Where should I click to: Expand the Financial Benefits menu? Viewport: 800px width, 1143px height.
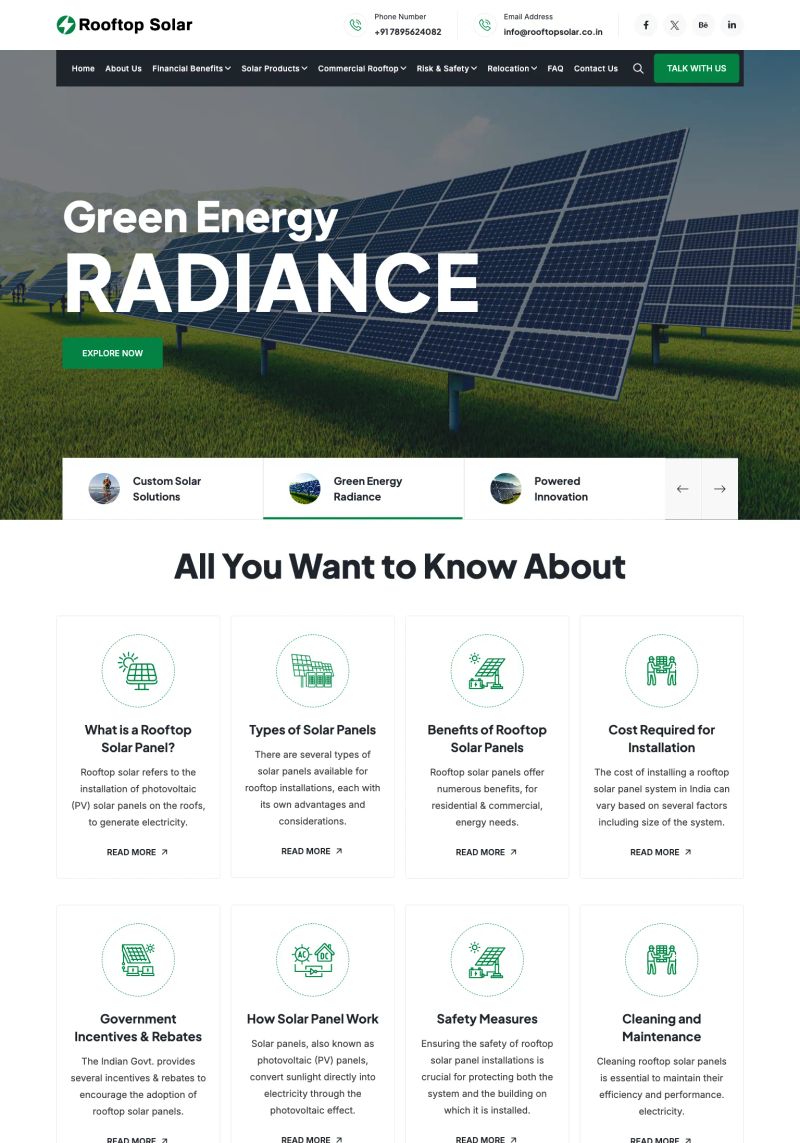click(191, 69)
